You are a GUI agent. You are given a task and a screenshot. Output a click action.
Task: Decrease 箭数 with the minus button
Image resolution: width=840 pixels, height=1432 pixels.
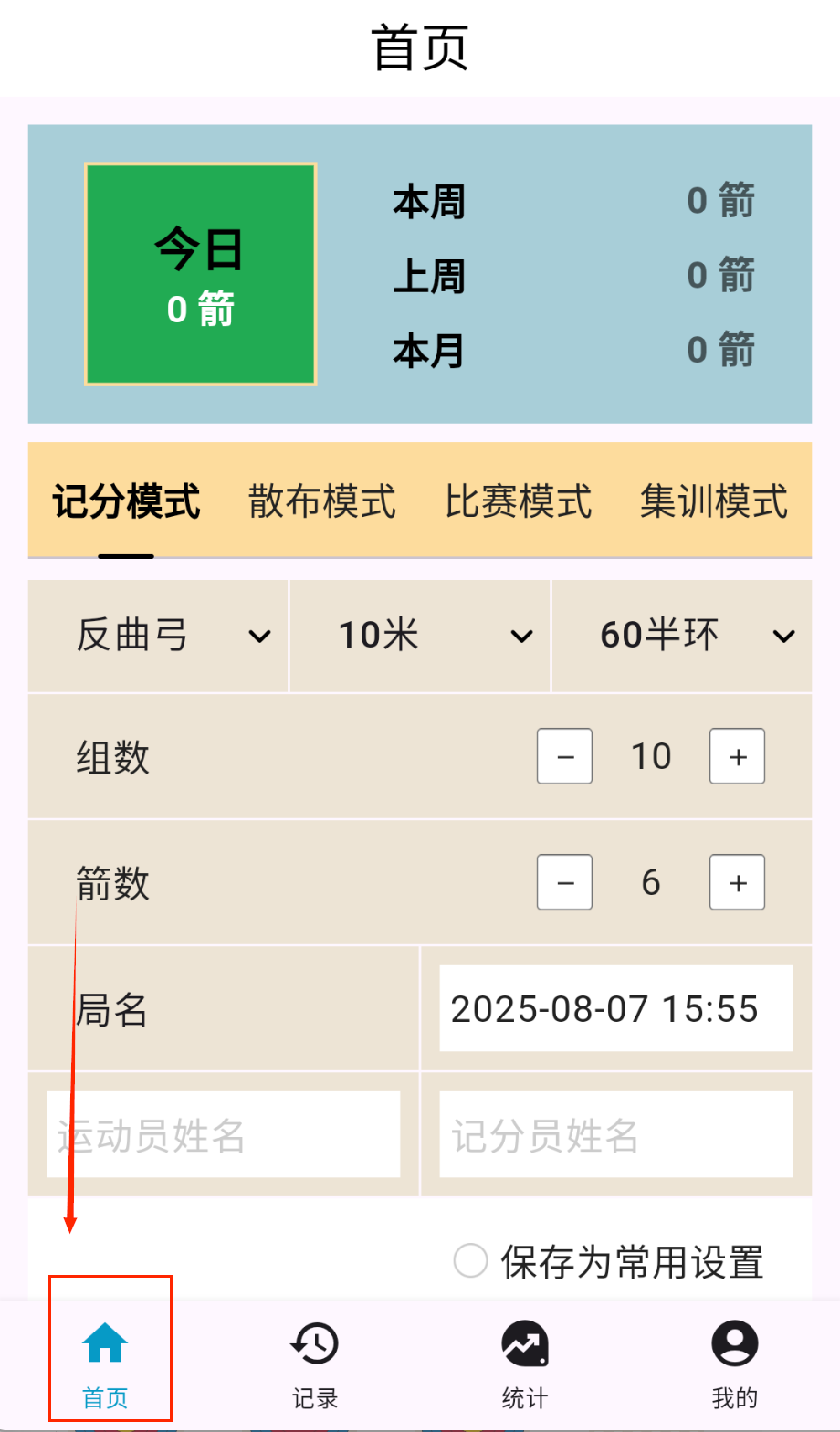pos(564,882)
